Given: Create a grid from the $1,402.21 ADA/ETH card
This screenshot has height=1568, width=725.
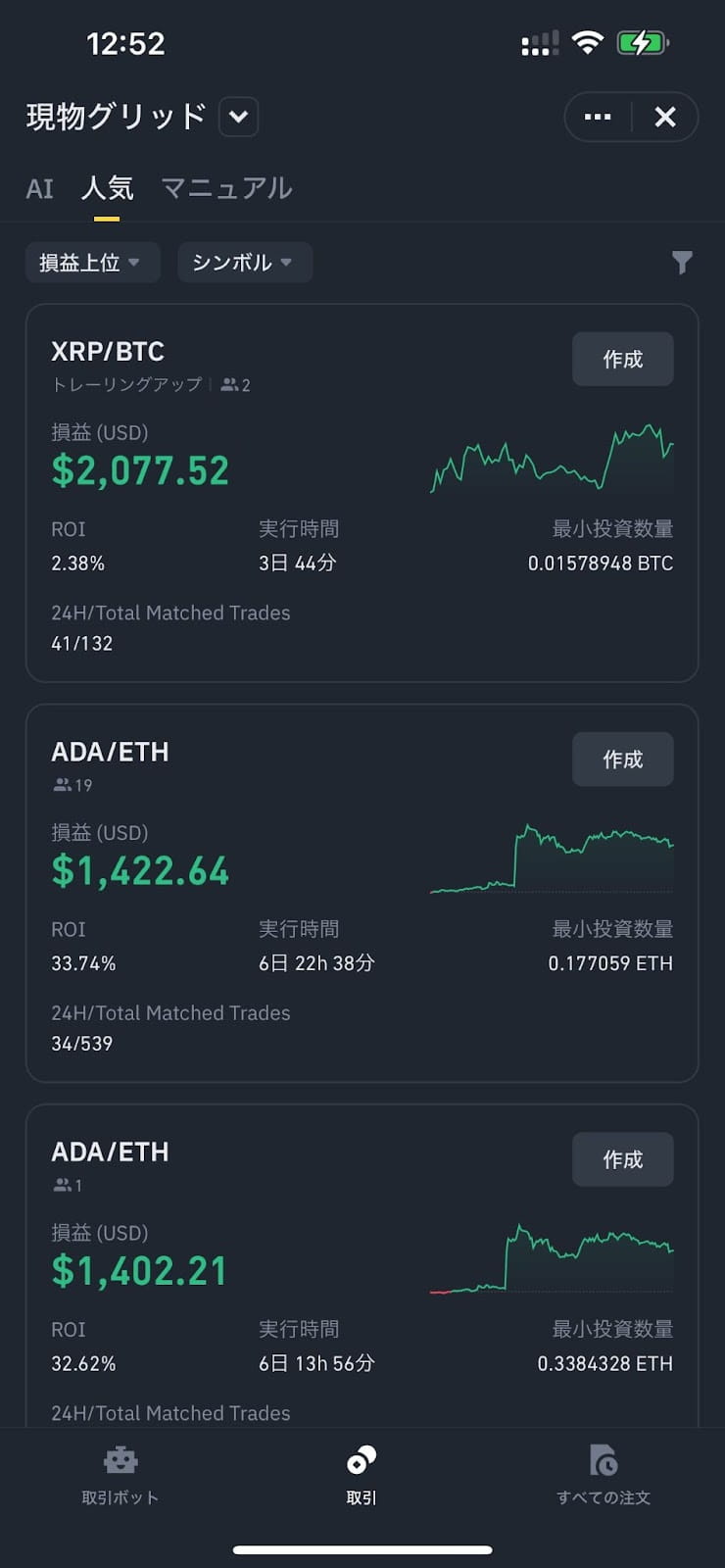Looking at the screenshot, I should pyautogui.click(x=622, y=1159).
